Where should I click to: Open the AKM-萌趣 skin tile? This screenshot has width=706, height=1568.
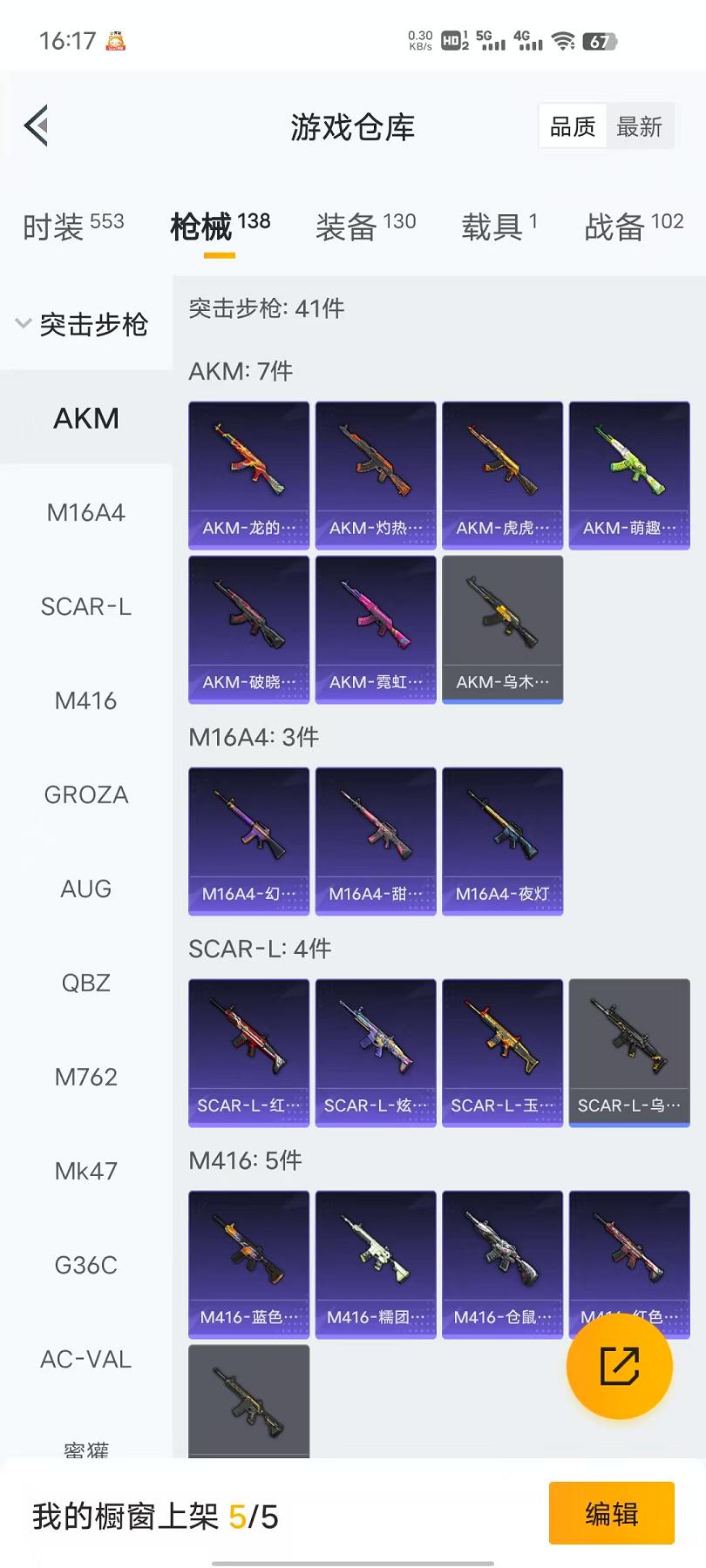pos(628,475)
